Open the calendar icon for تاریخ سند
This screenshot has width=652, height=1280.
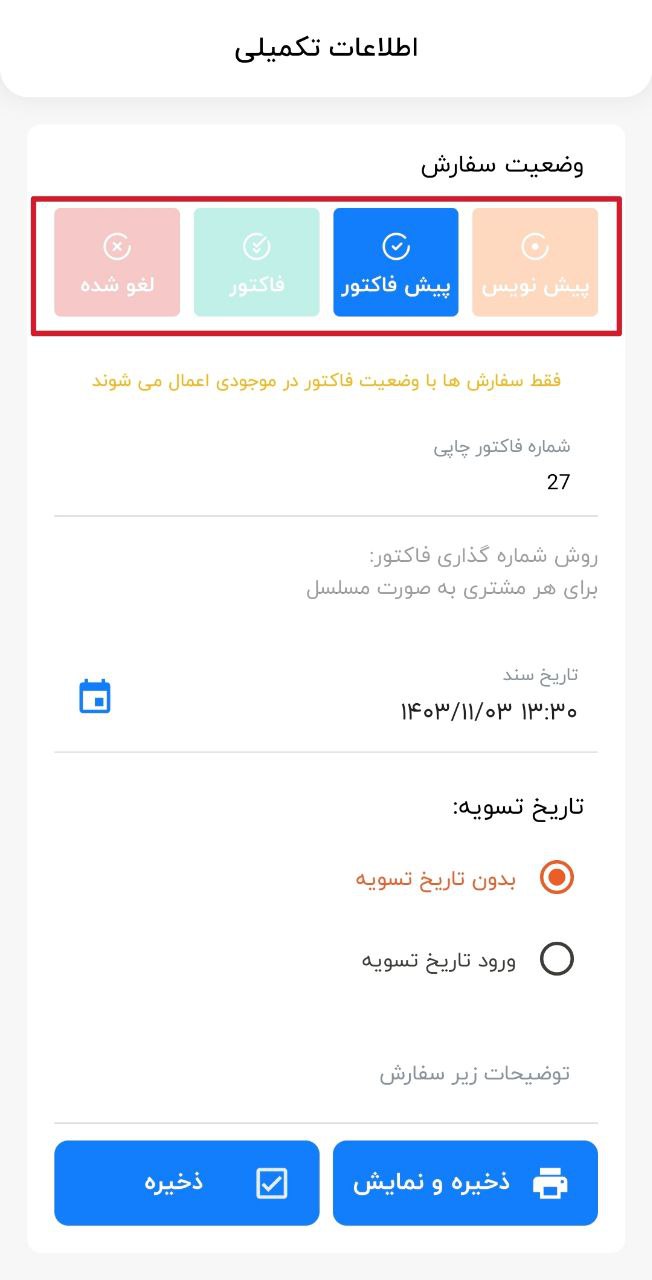95,697
